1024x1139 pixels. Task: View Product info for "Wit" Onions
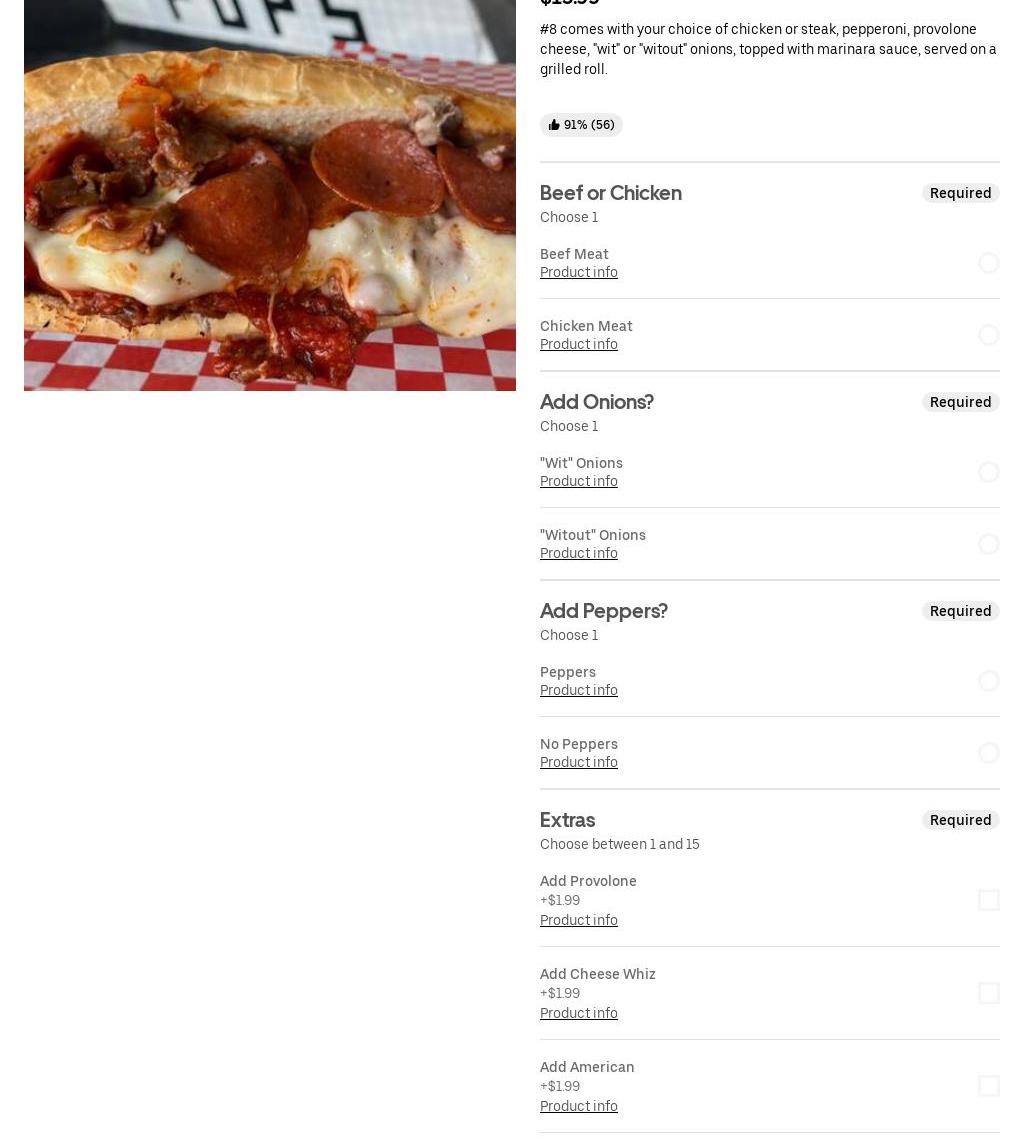579,482
